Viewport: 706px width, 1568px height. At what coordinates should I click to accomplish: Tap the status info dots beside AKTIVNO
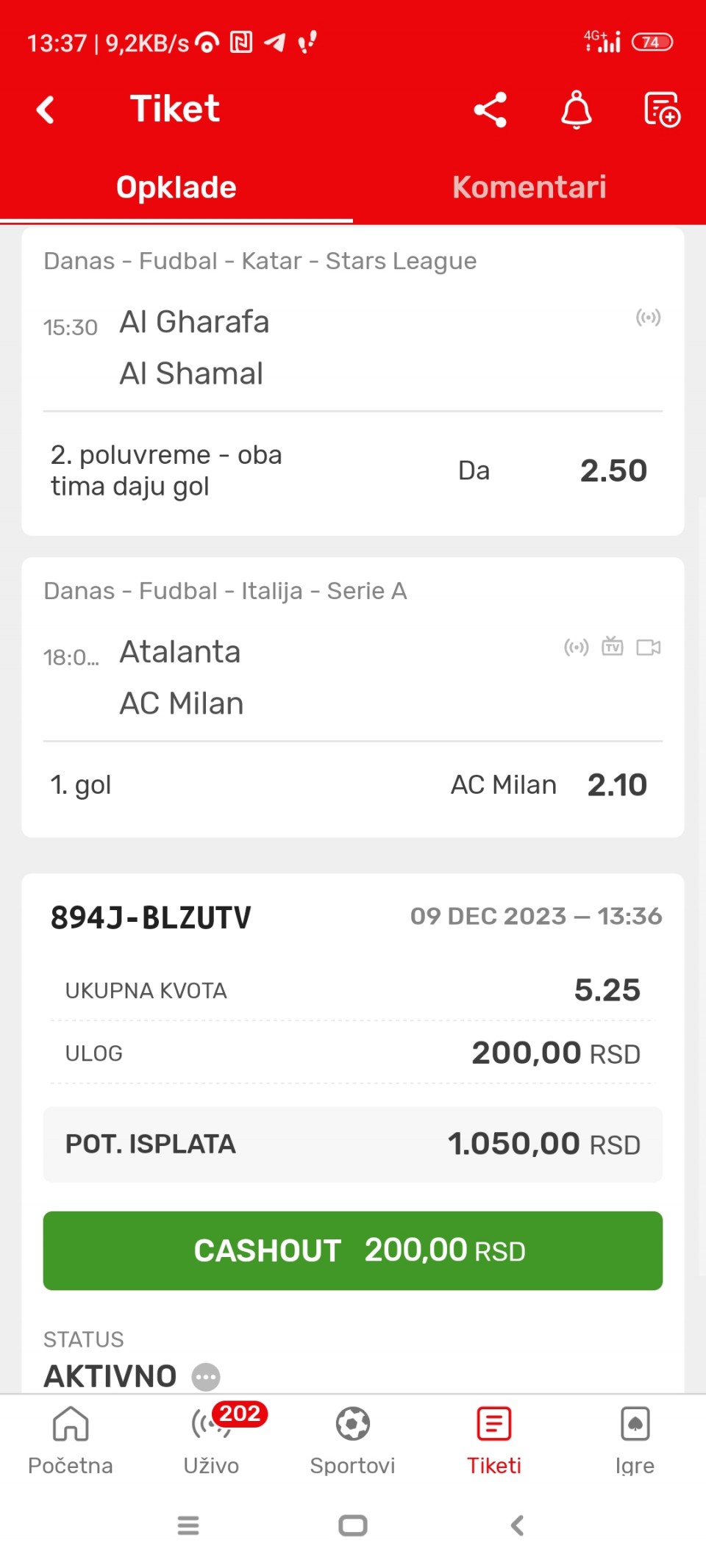pyautogui.click(x=206, y=1376)
